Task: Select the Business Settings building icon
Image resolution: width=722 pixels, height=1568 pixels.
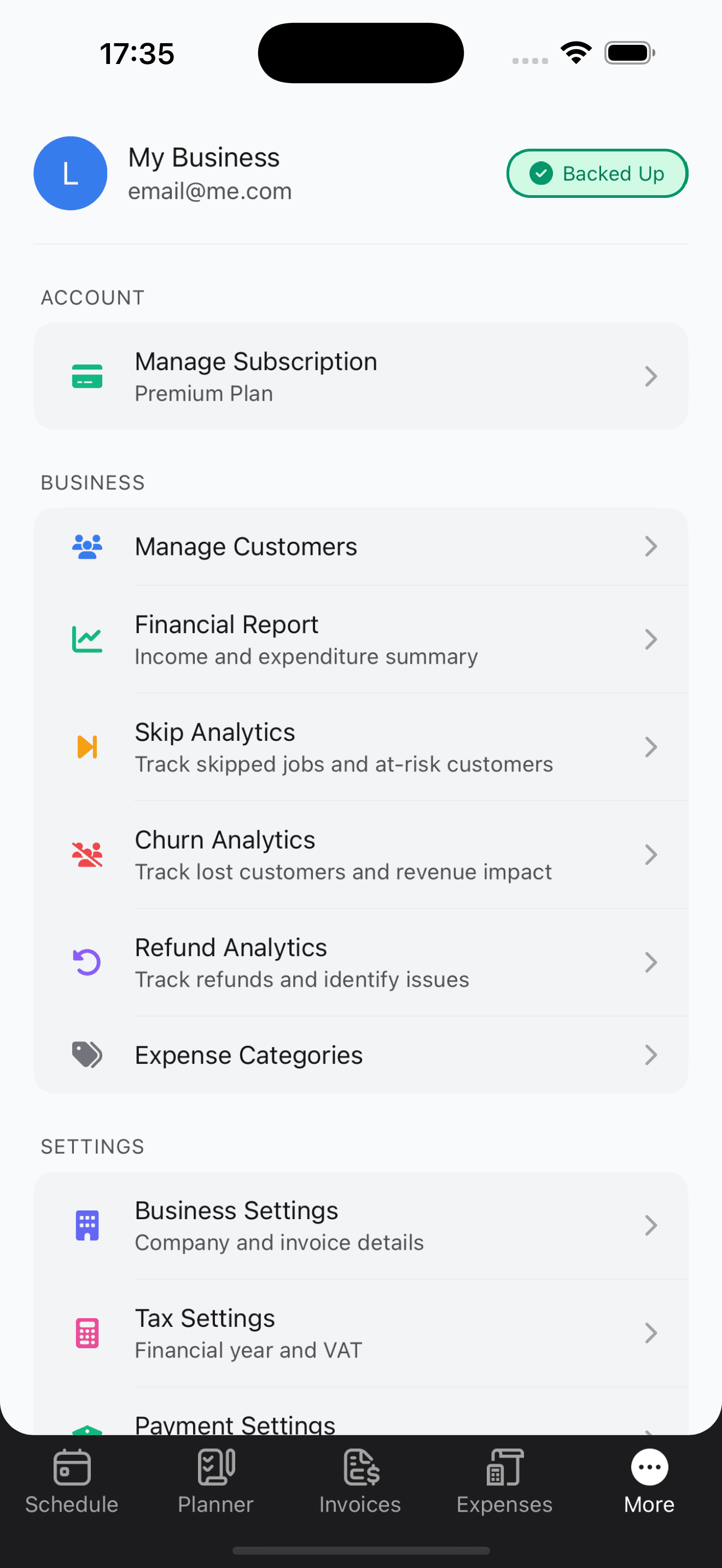Action: (x=87, y=1225)
